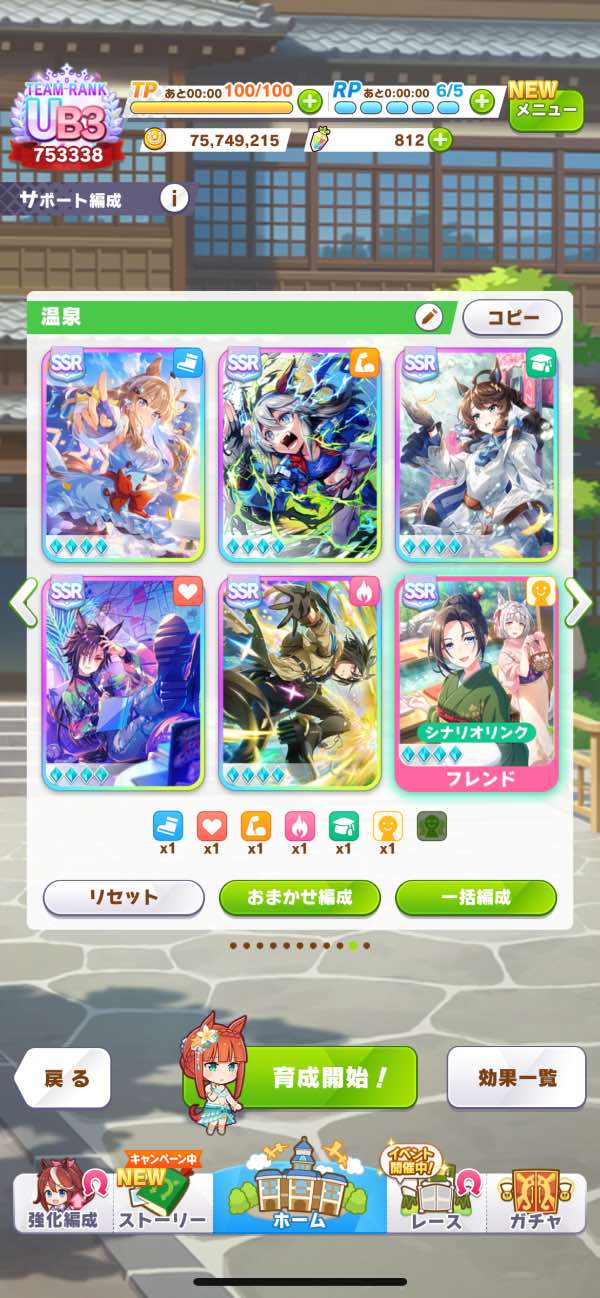Tap the 一括編成 button
The width and height of the screenshot is (600, 1298).
[x=476, y=897]
